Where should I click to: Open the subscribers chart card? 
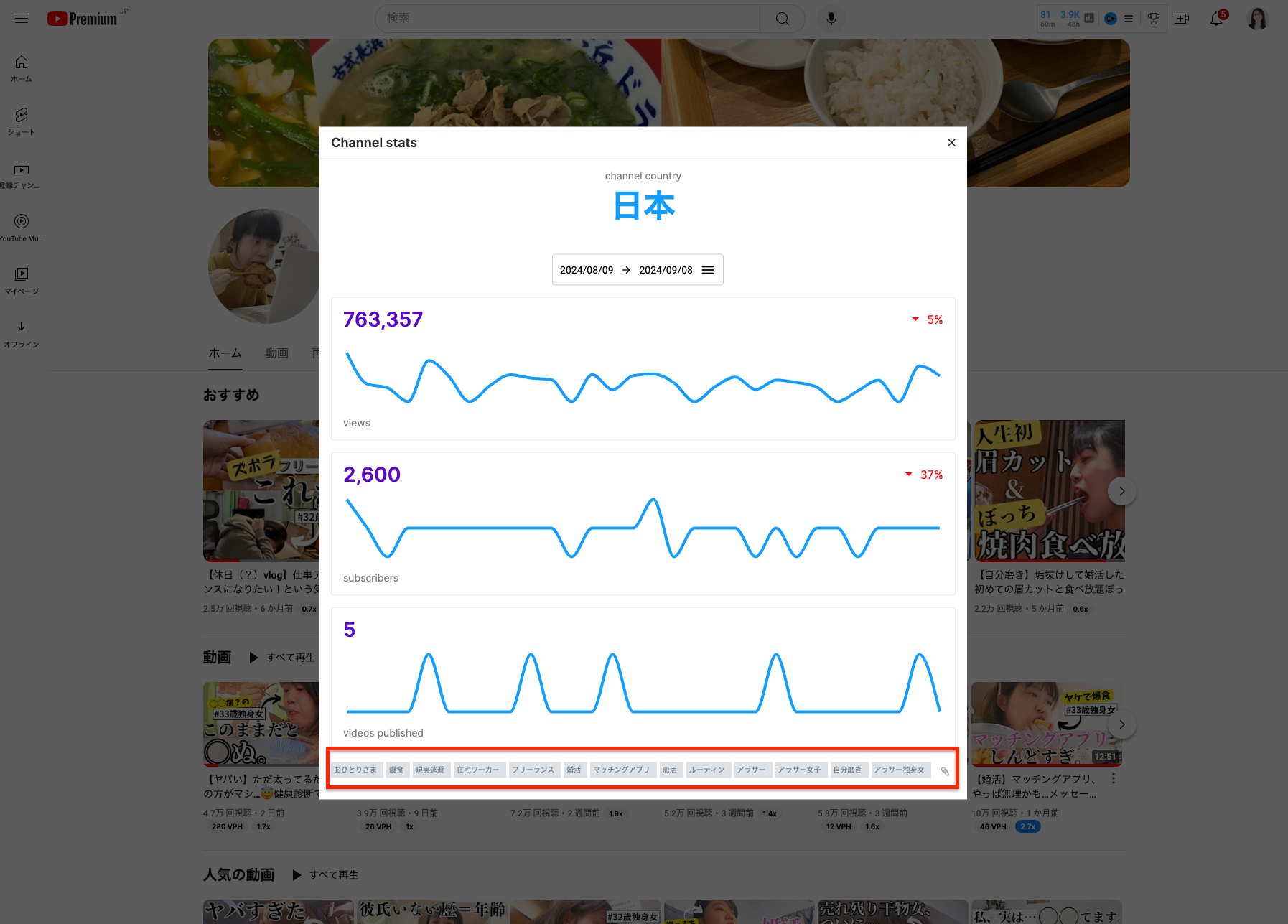point(643,523)
